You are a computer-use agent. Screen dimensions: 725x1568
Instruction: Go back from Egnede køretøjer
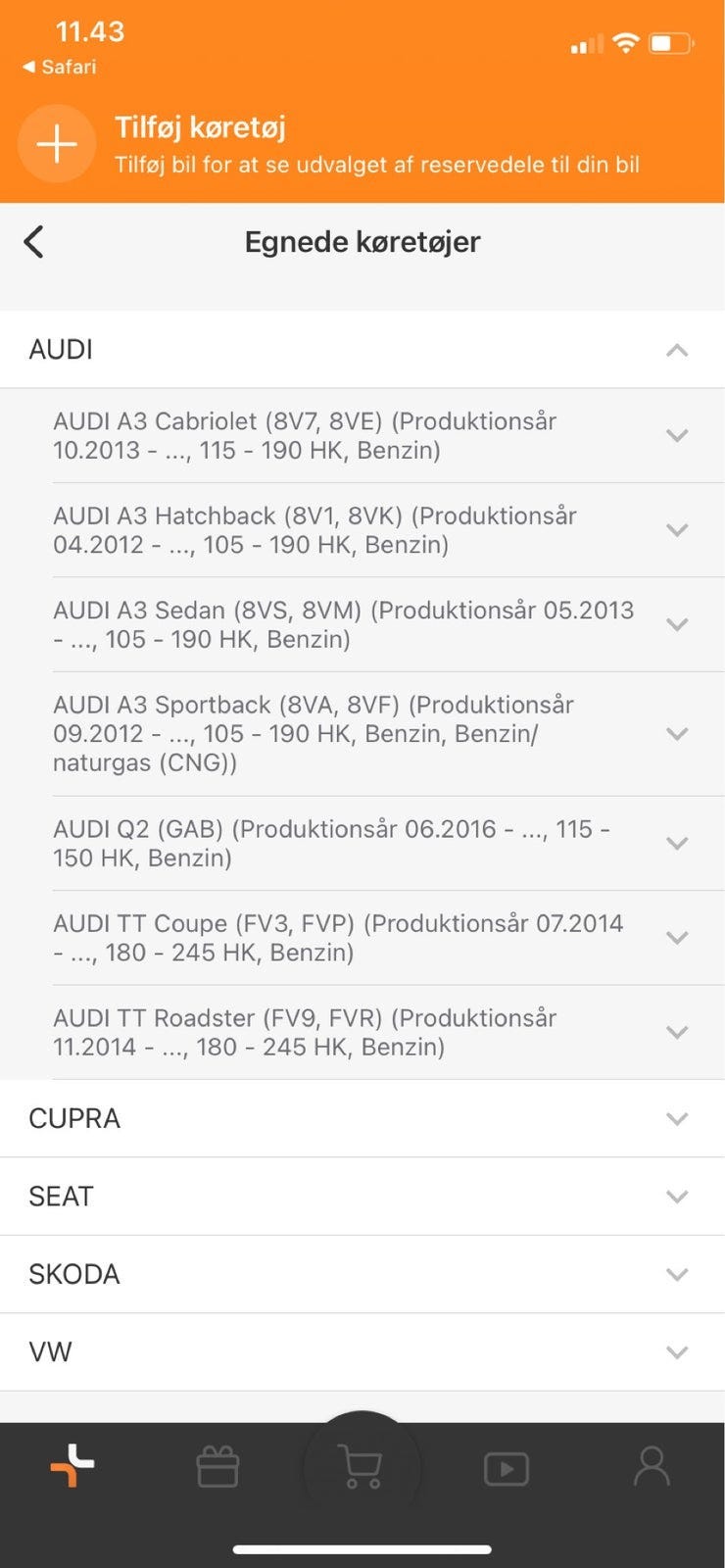coord(34,242)
